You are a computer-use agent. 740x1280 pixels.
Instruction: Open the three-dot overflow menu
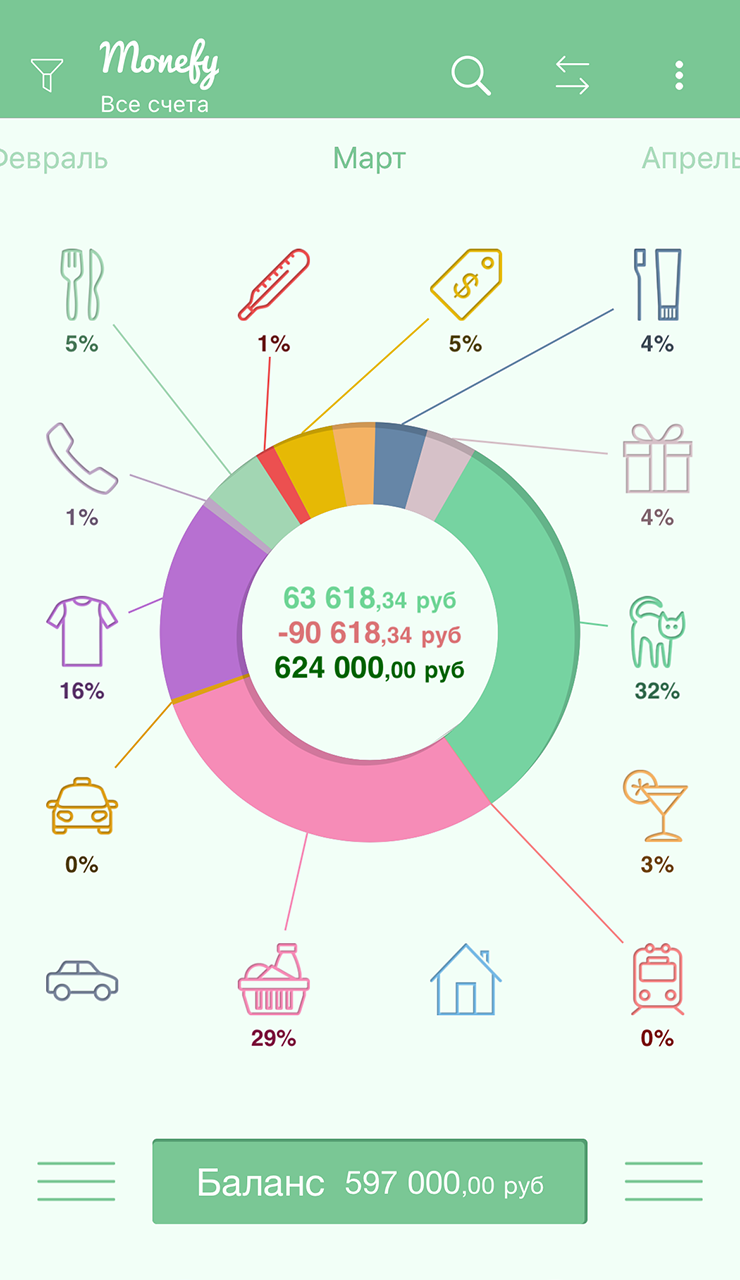(x=679, y=75)
